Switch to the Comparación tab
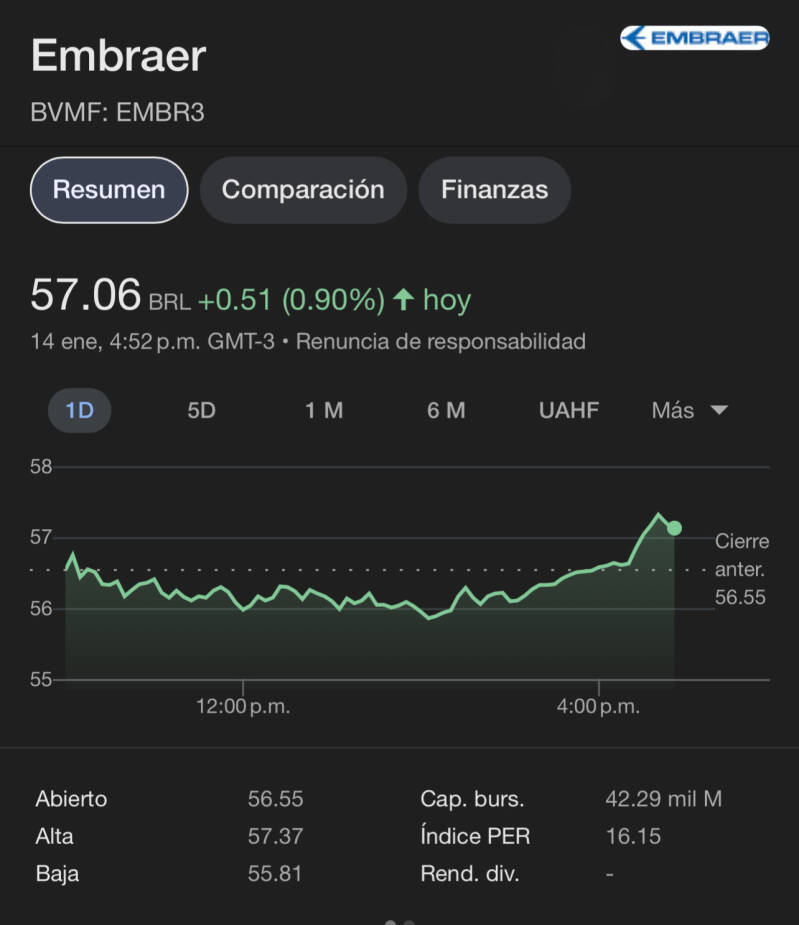This screenshot has width=799, height=925. [303, 189]
